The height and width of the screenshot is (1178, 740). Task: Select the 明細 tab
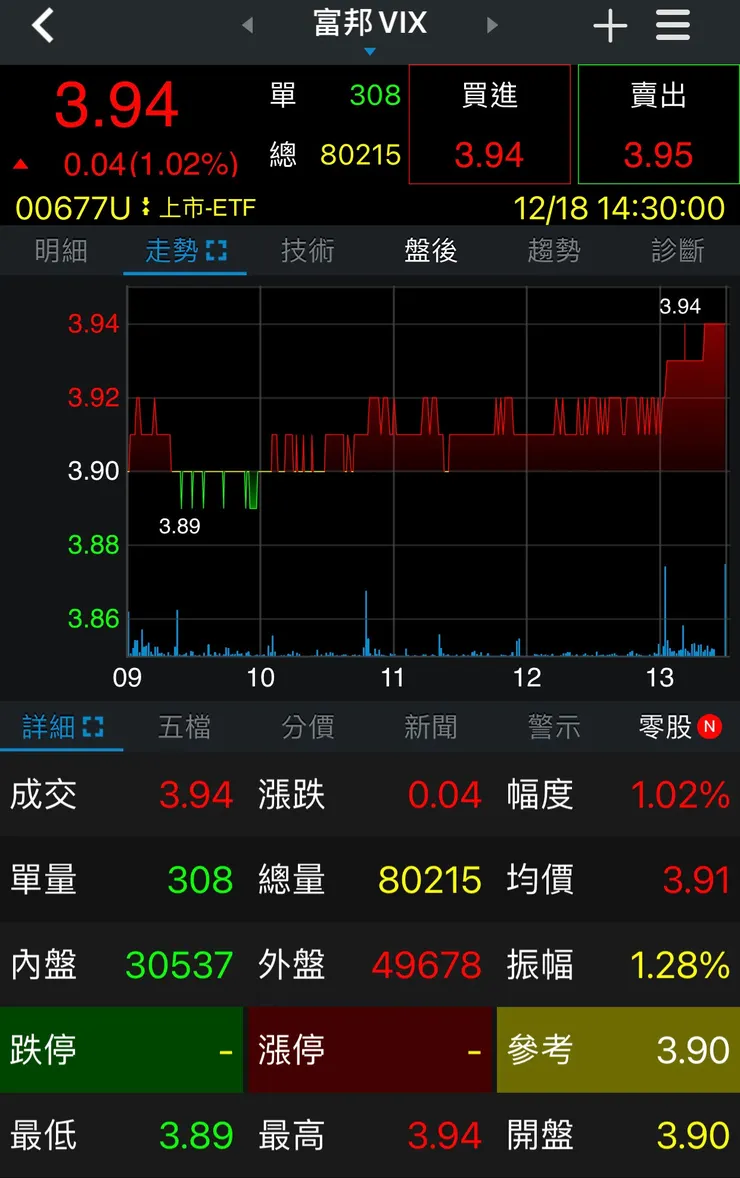click(61, 251)
